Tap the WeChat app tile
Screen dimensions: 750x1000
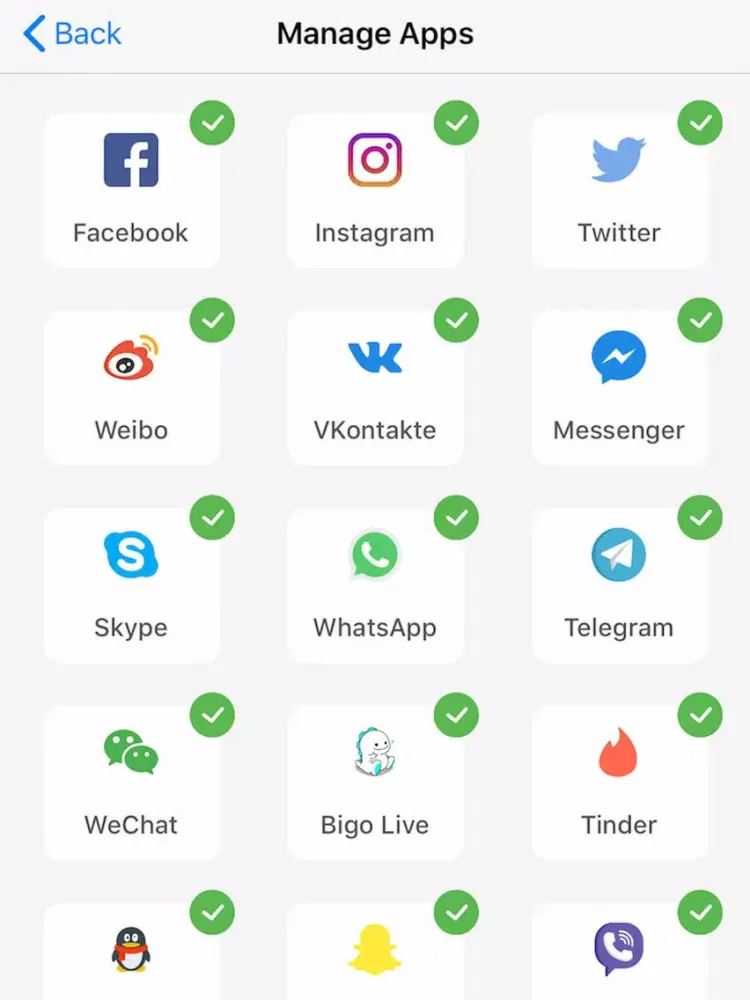click(131, 783)
